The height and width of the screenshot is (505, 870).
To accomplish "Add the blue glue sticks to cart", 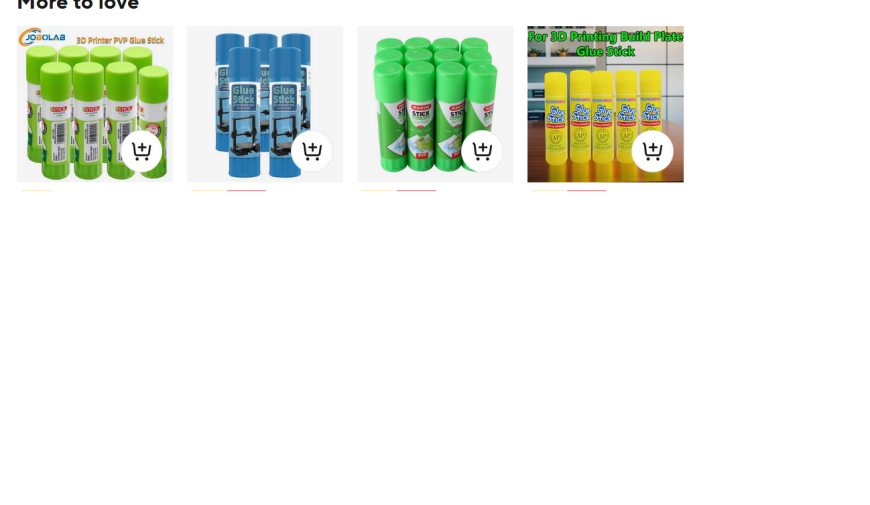I will 312,151.
